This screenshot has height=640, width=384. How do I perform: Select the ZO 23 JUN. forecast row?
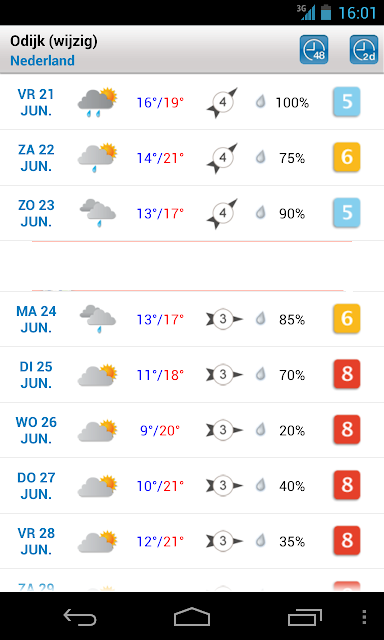192,213
